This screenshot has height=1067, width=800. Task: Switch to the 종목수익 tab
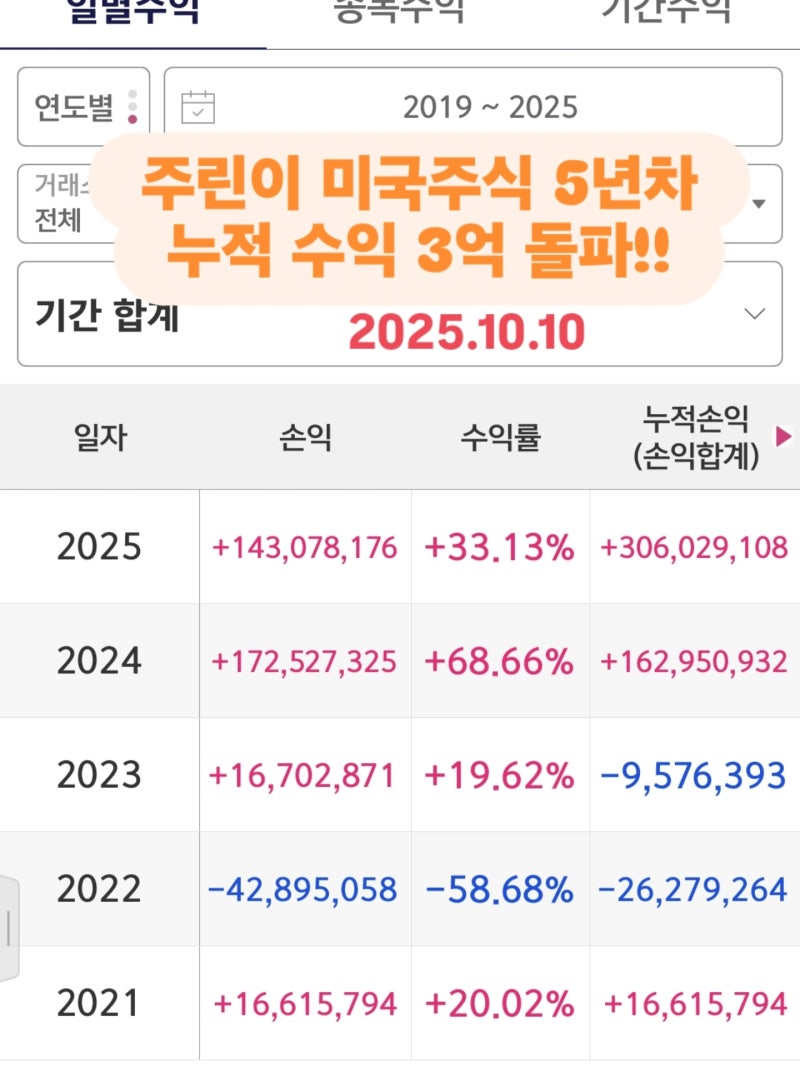pos(398,14)
